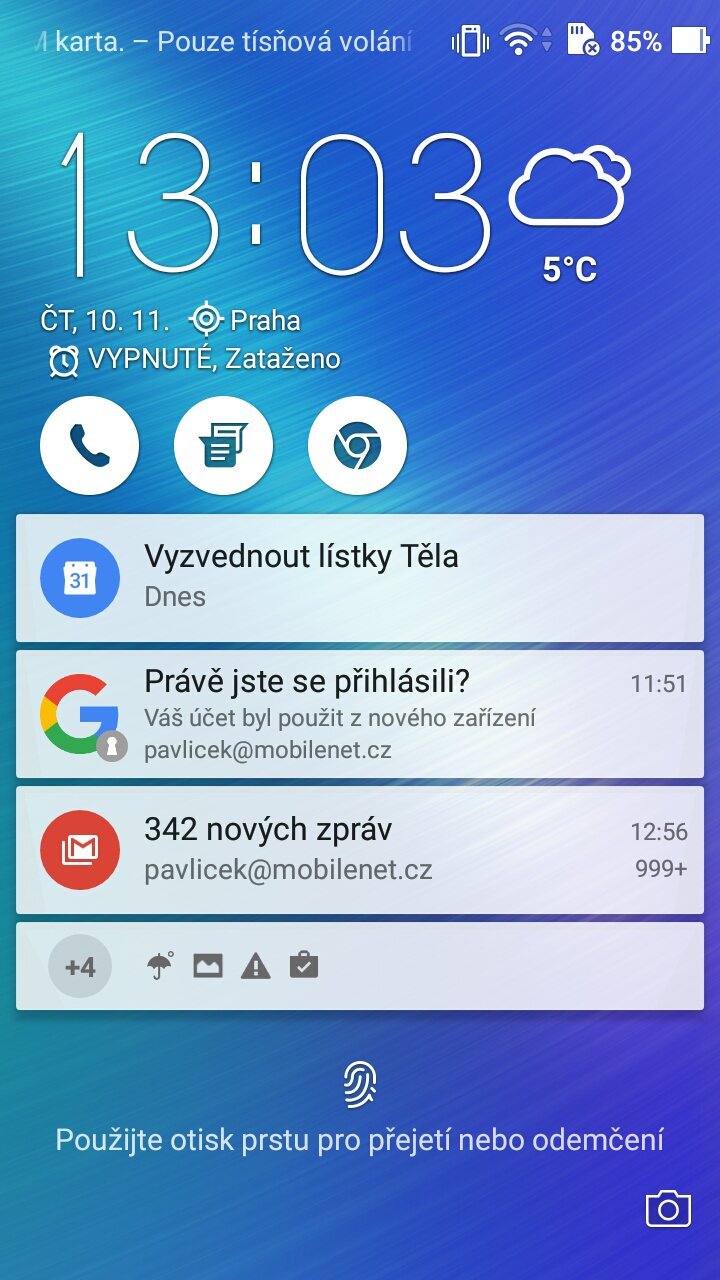The height and width of the screenshot is (1280, 720).
Task: Select the umbrella weather icon in grouped notifications
Action: [160, 966]
